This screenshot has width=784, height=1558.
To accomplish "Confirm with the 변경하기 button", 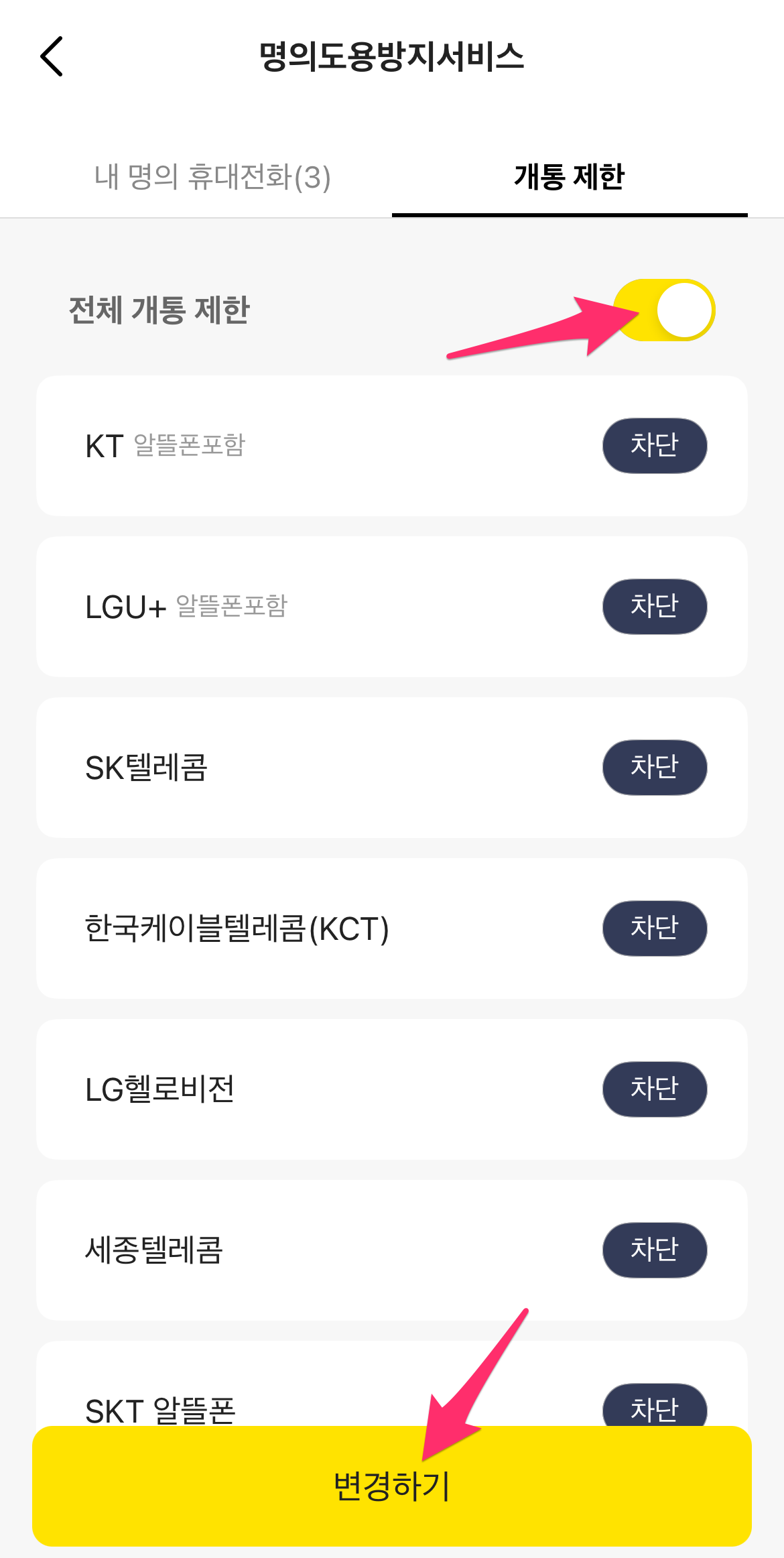I will click(392, 1486).
